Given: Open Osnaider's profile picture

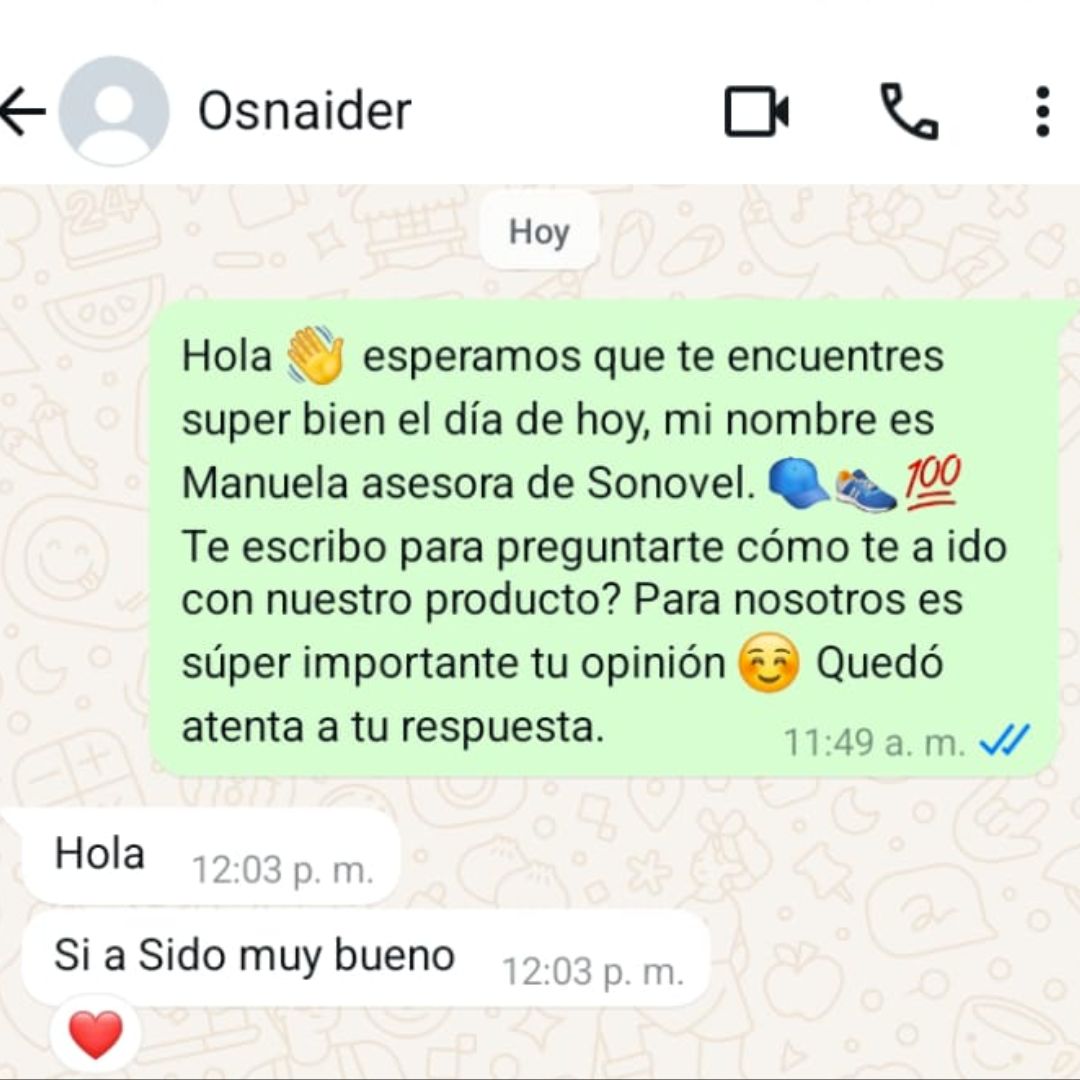Looking at the screenshot, I should tap(113, 111).
